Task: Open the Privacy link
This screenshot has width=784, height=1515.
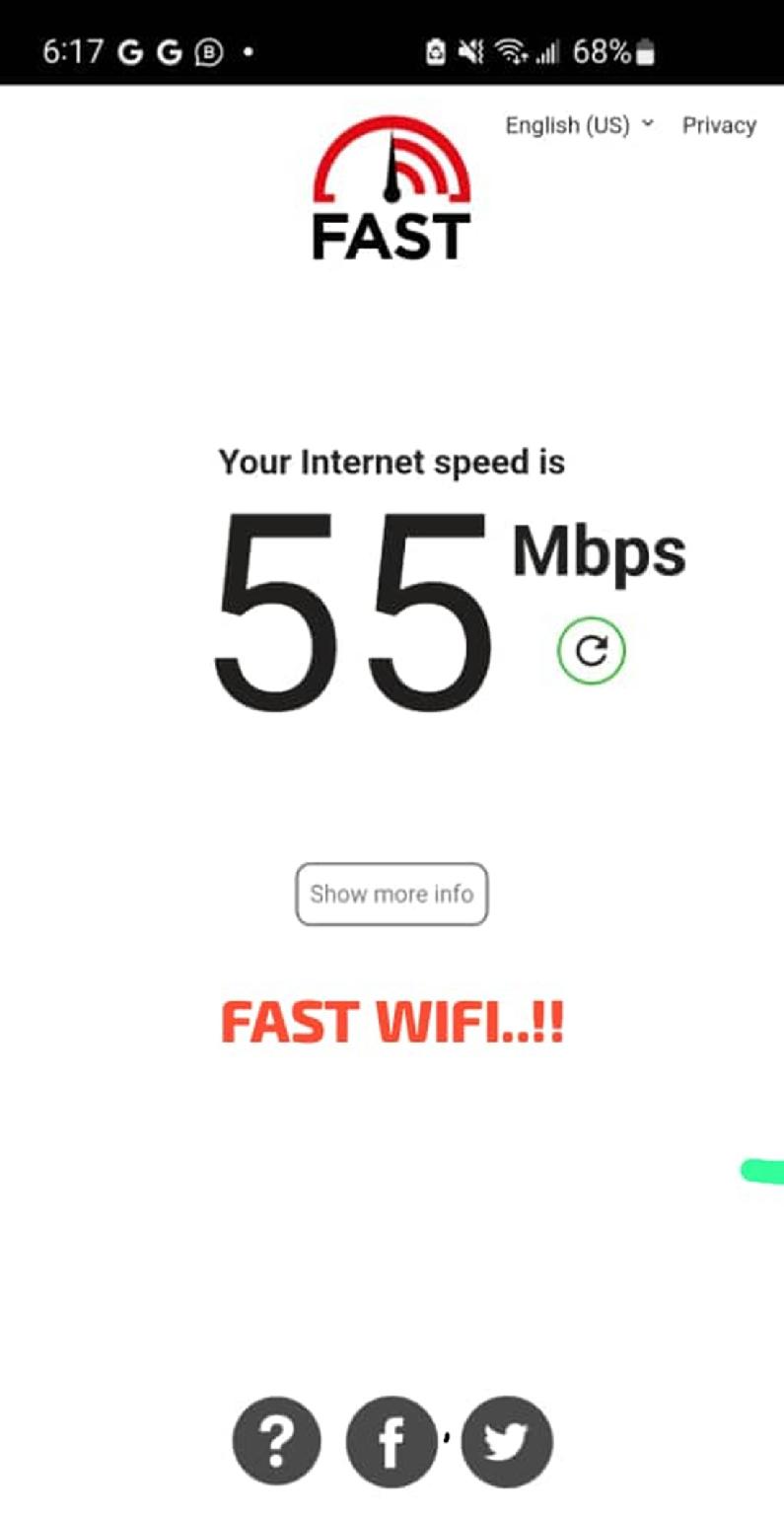Action: coord(719,125)
